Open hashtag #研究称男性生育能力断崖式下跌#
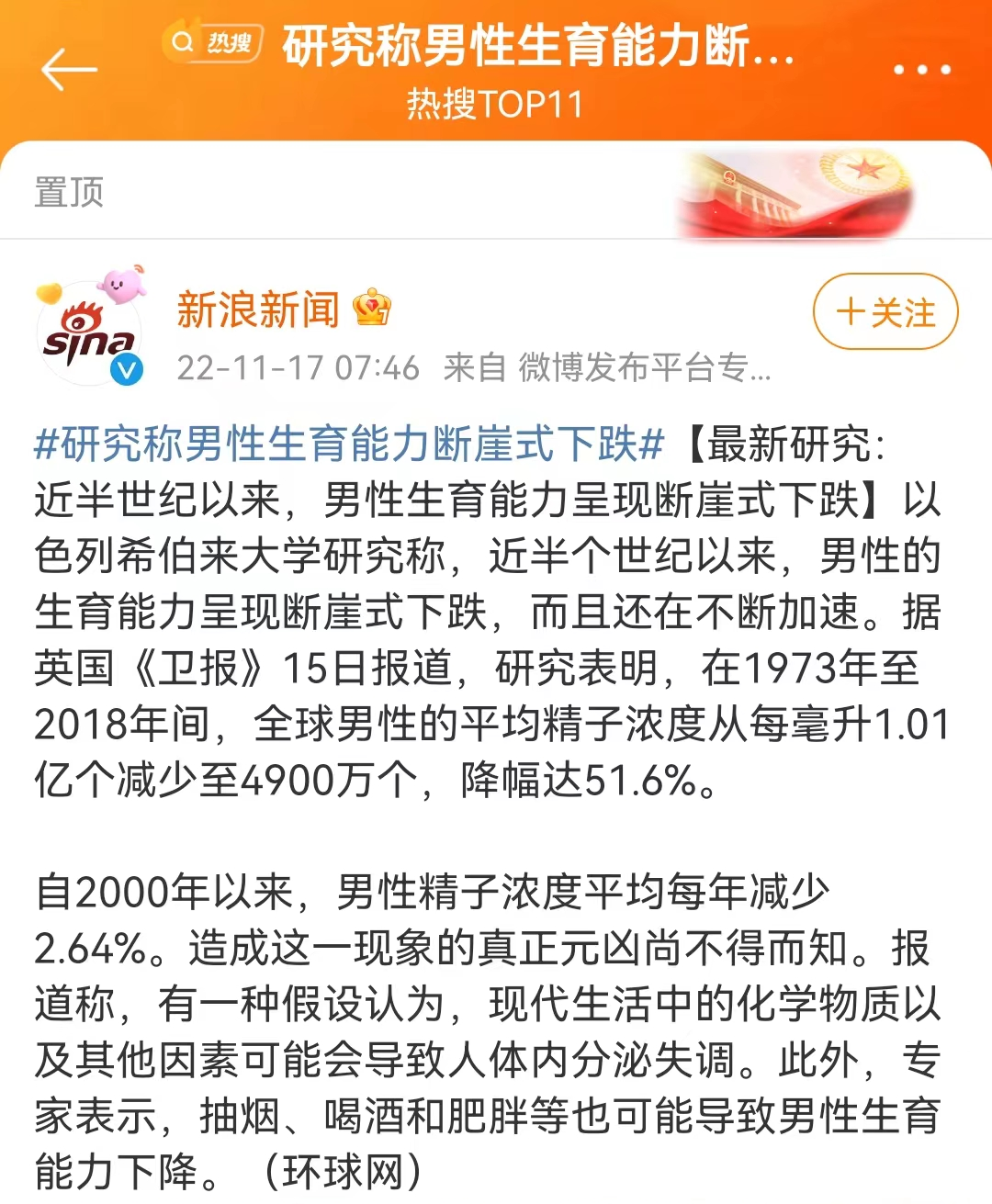 pyautogui.click(x=349, y=445)
